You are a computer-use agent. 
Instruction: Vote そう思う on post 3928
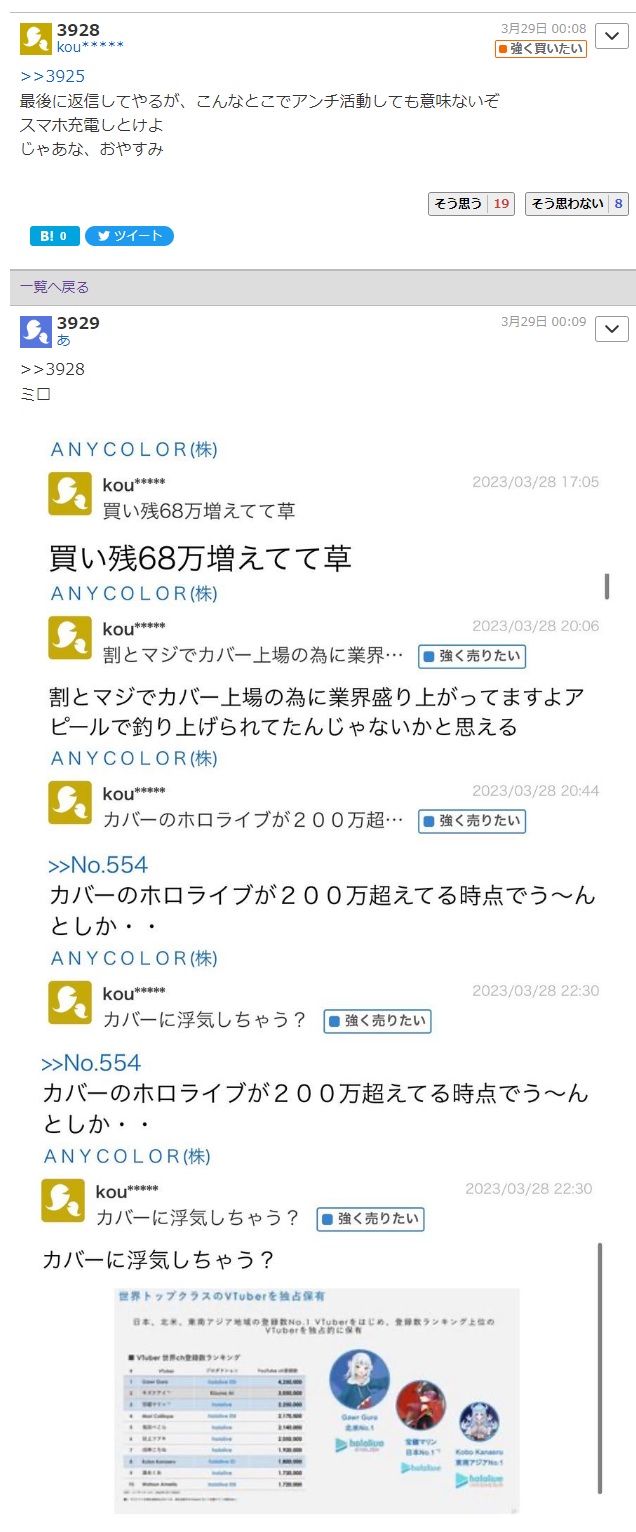(x=471, y=204)
